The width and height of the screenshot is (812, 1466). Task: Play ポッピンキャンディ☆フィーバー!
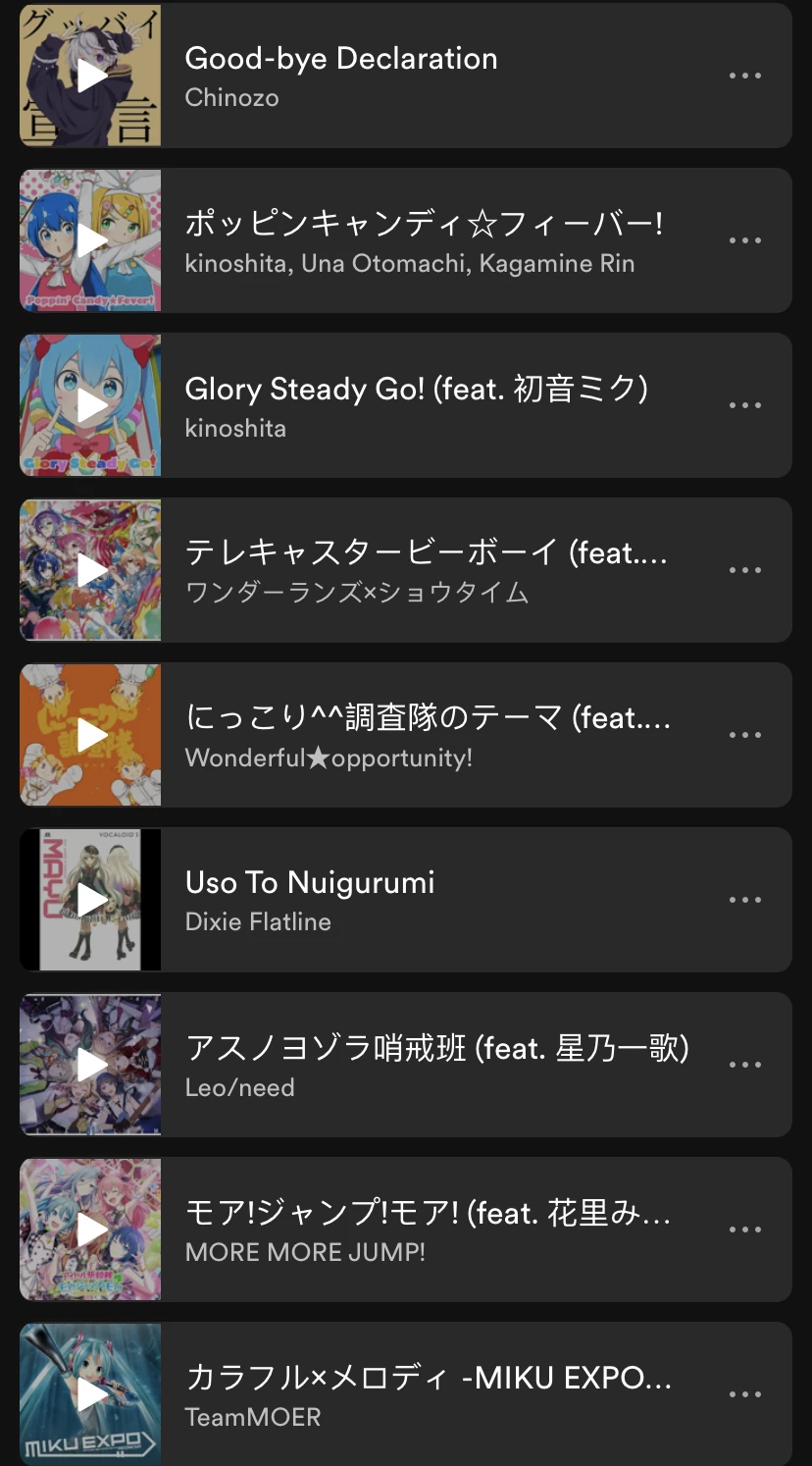pyautogui.click(x=89, y=239)
